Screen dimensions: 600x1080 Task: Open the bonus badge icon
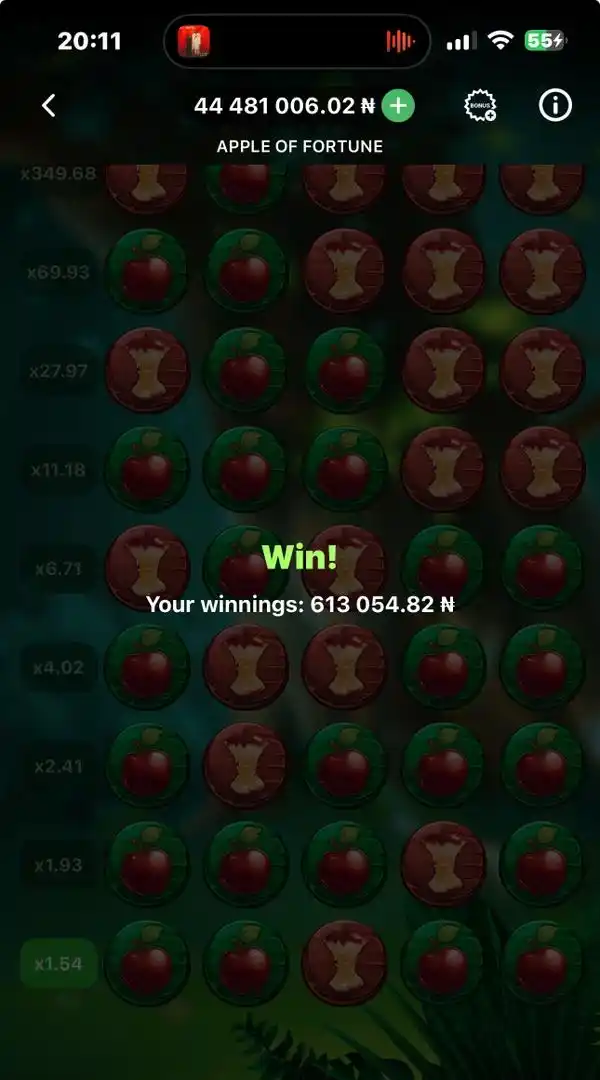pos(481,106)
